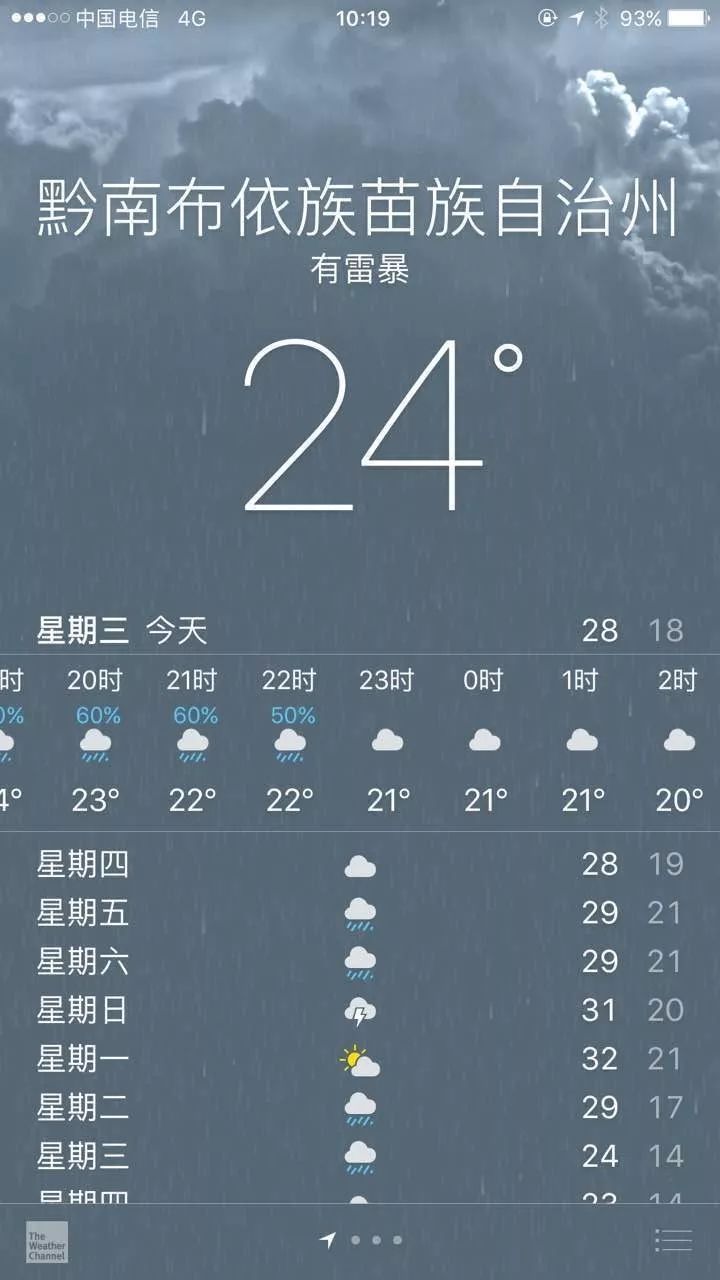
Task: Tap the 60% precipitation label under 20时
Action: coord(95,713)
